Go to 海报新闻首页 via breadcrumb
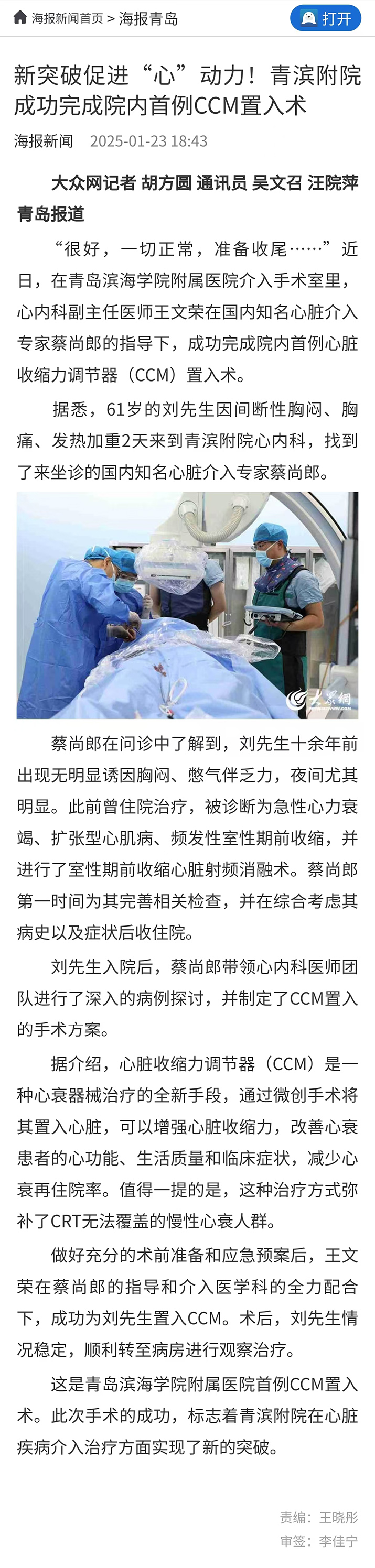Image resolution: width=375 pixels, height=1568 pixels. (x=67, y=18)
